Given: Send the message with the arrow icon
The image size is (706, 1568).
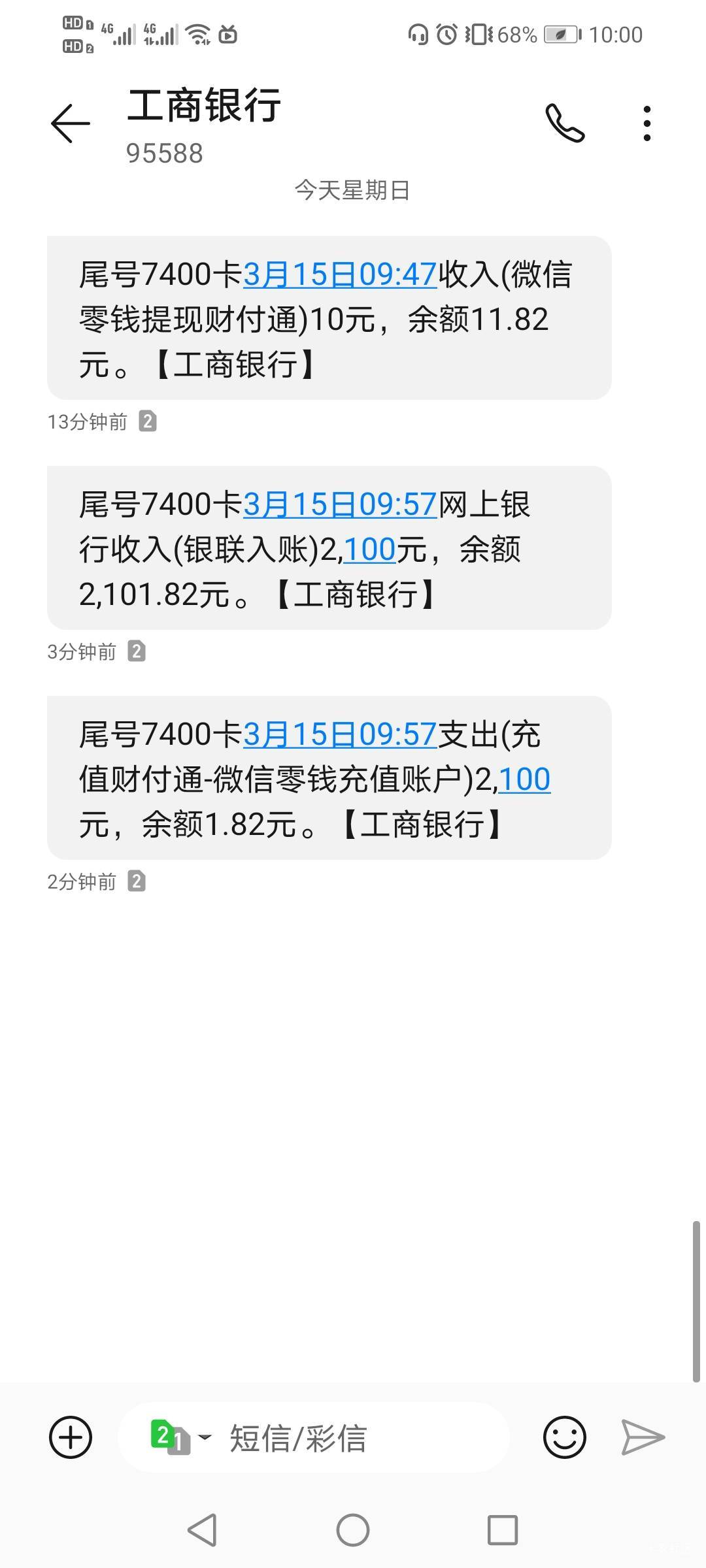Looking at the screenshot, I should click(643, 1437).
